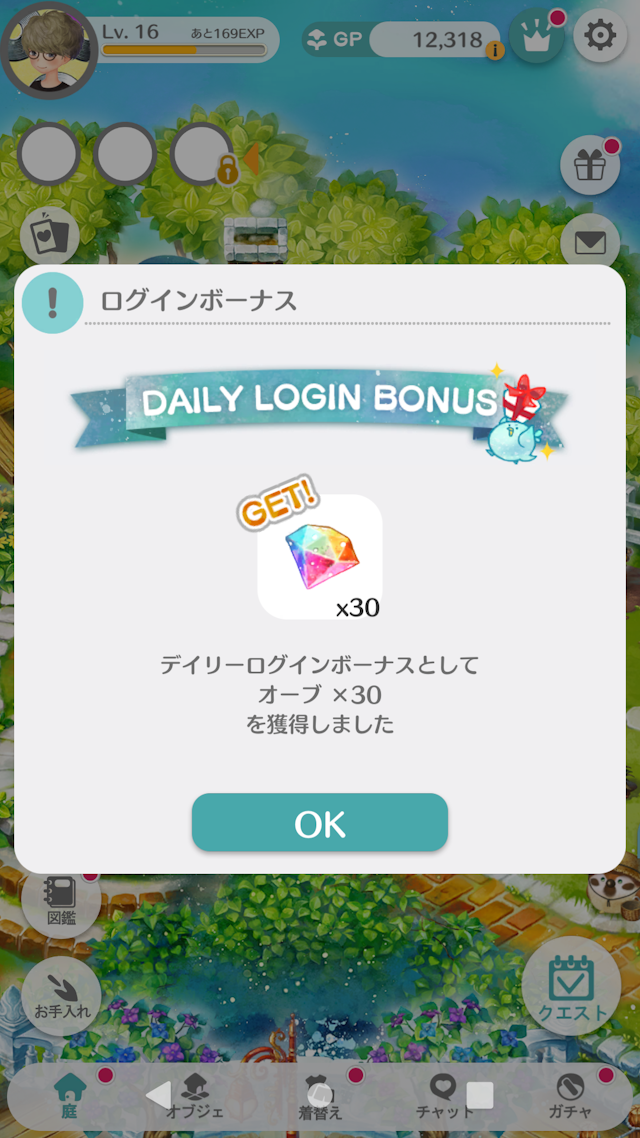
Task: Confirm the login bonus with OK
Action: [320, 823]
